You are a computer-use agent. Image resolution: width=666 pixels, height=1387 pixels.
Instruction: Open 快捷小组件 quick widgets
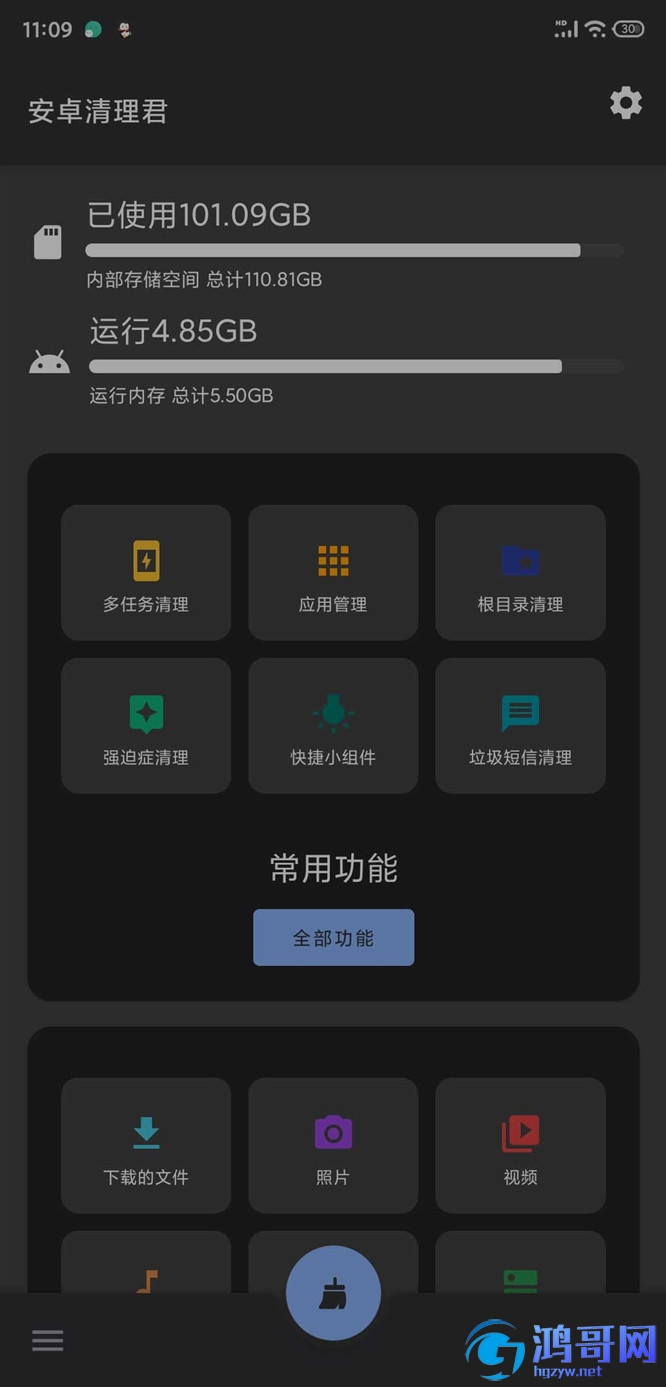pos(333,726)
